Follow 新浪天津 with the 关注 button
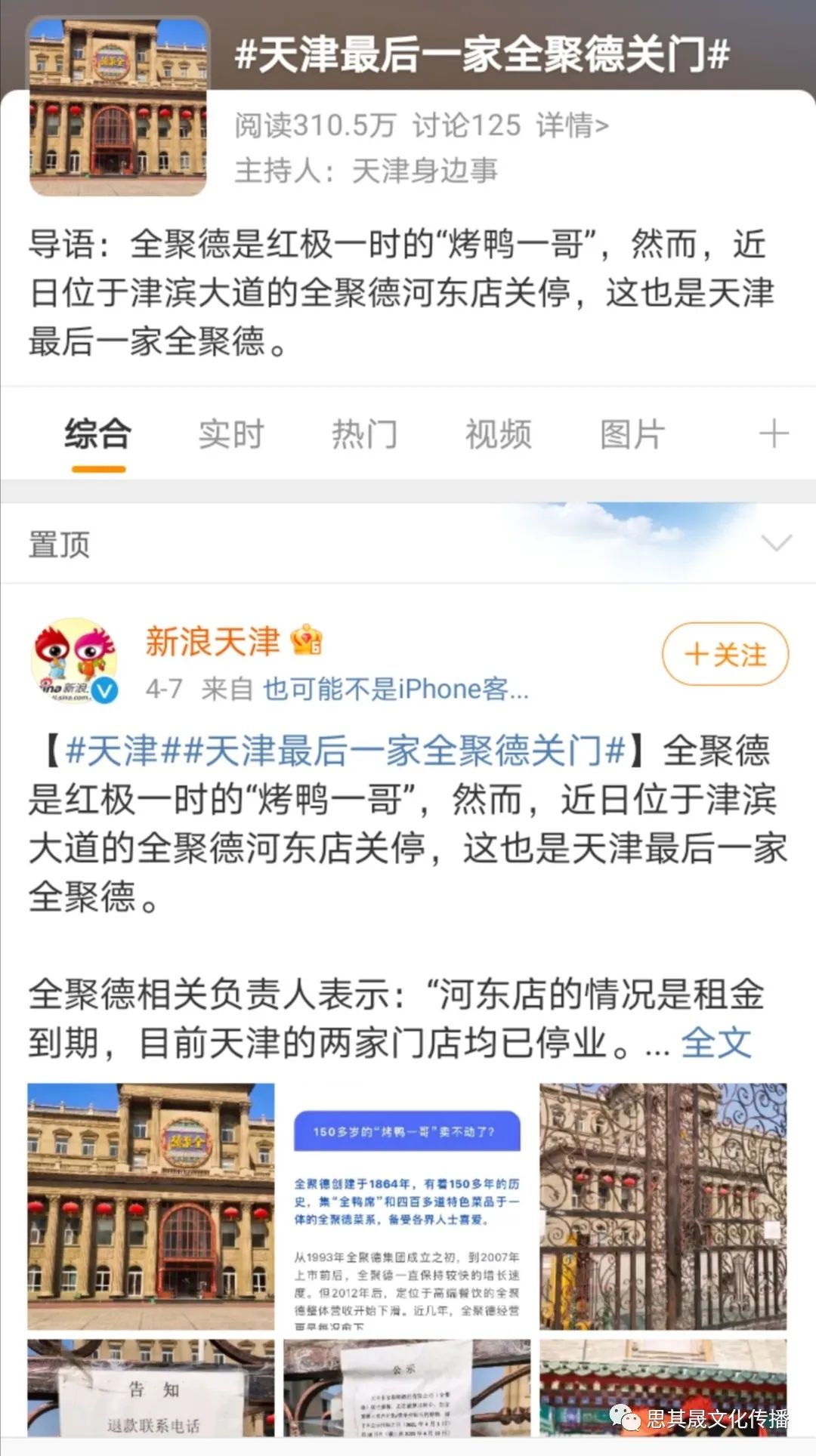The height and width of the screenshot is (1456, 816). 725,654
